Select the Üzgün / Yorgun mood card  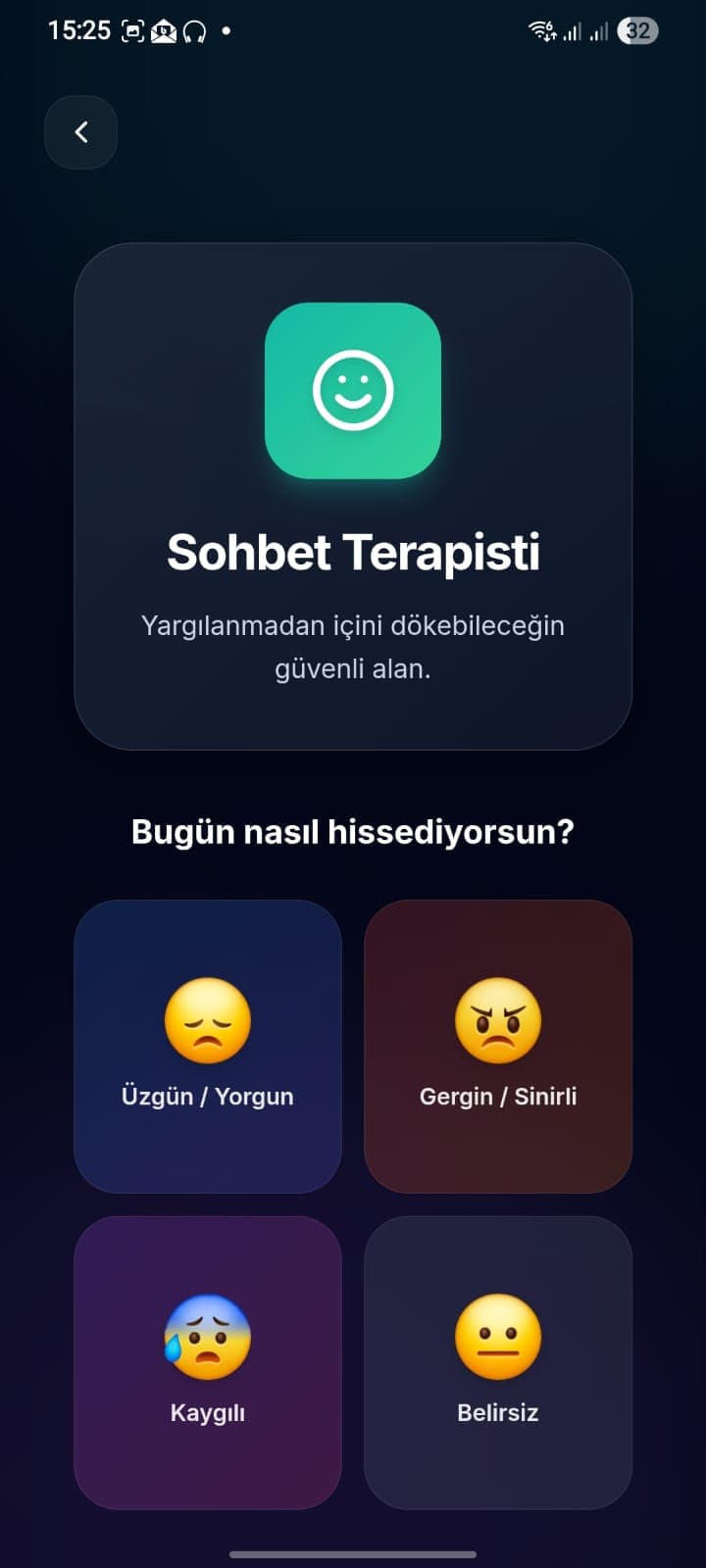pos(208,1047)
